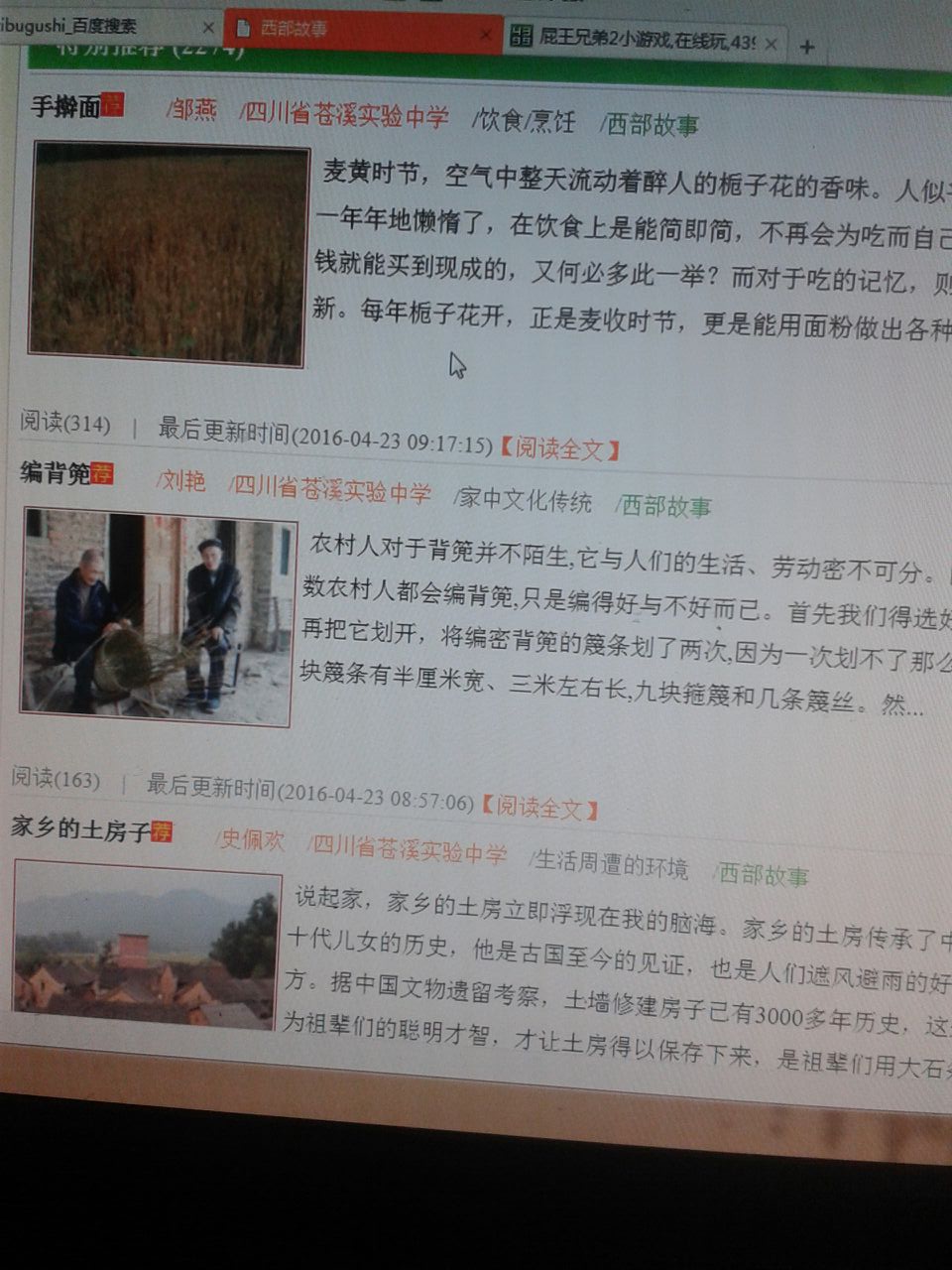Tap the wheat field thumbnail for 手擀面
The width and height of the screenshot is (952, 1270).
(x=169, y=253)
